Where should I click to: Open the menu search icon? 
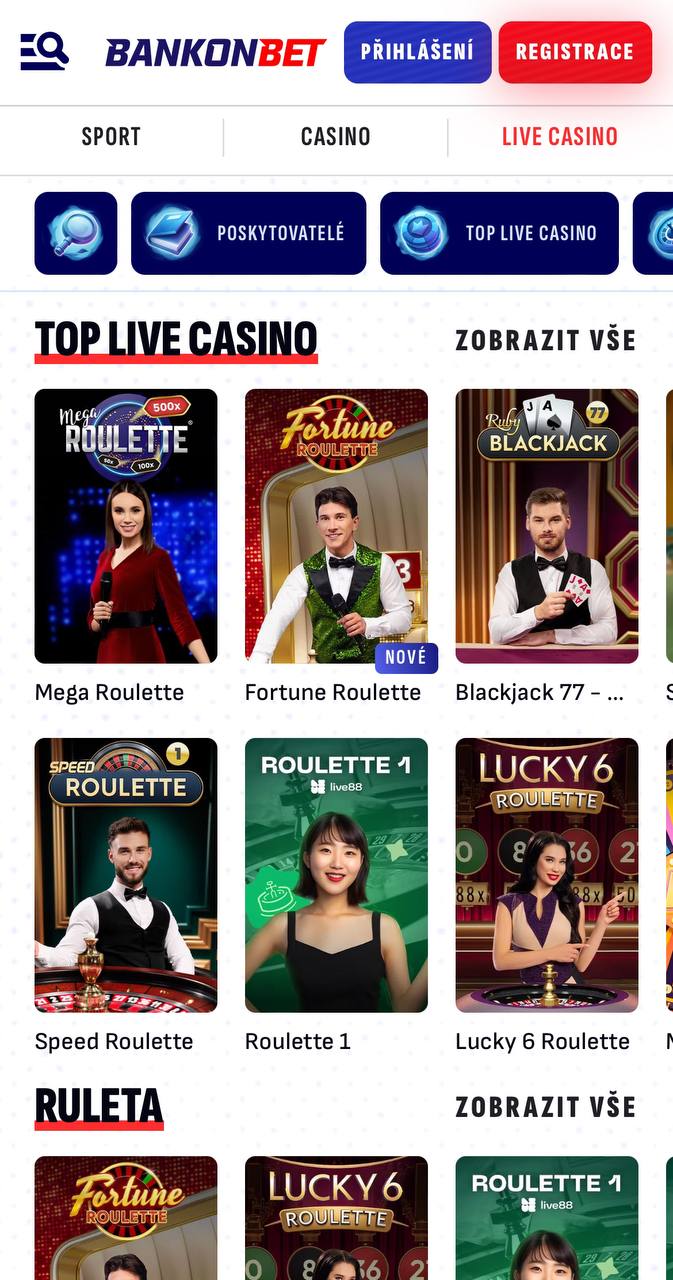click(44, 51)
